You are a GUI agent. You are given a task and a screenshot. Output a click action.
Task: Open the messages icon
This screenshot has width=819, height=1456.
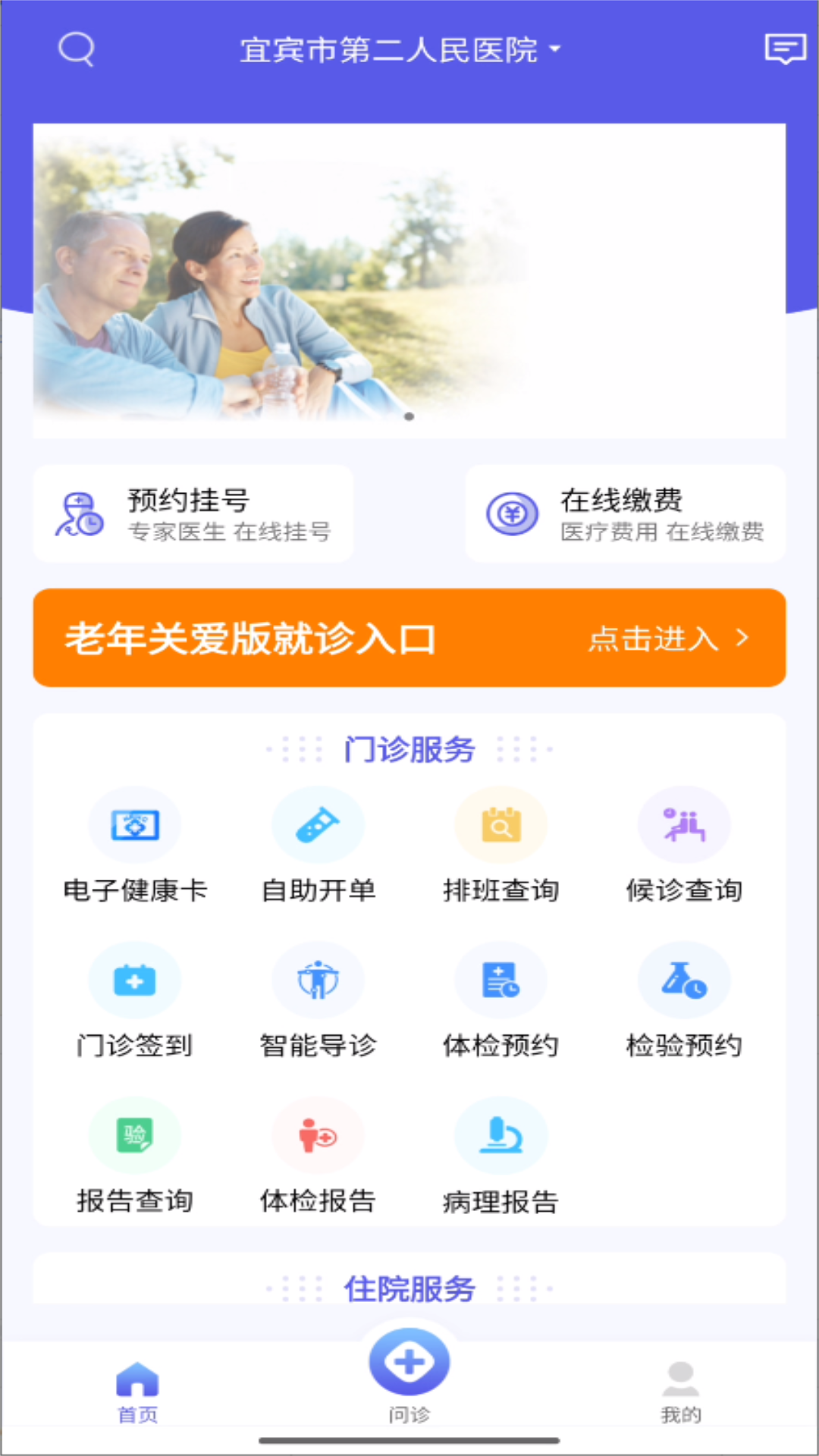[785, 49]
